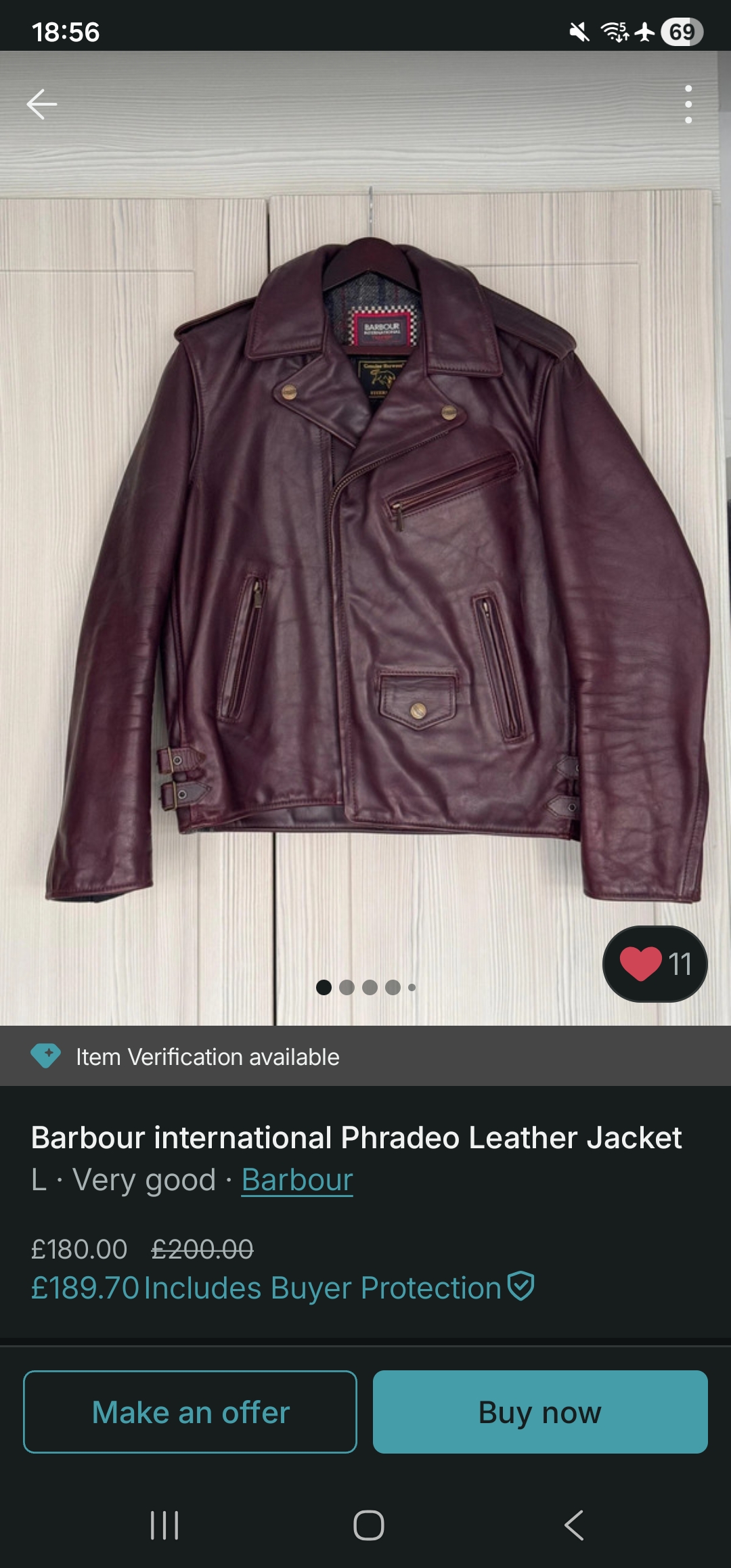Buy now for this jacket
Screen dimensions: 731x1568
click(x=540, y=1412)
